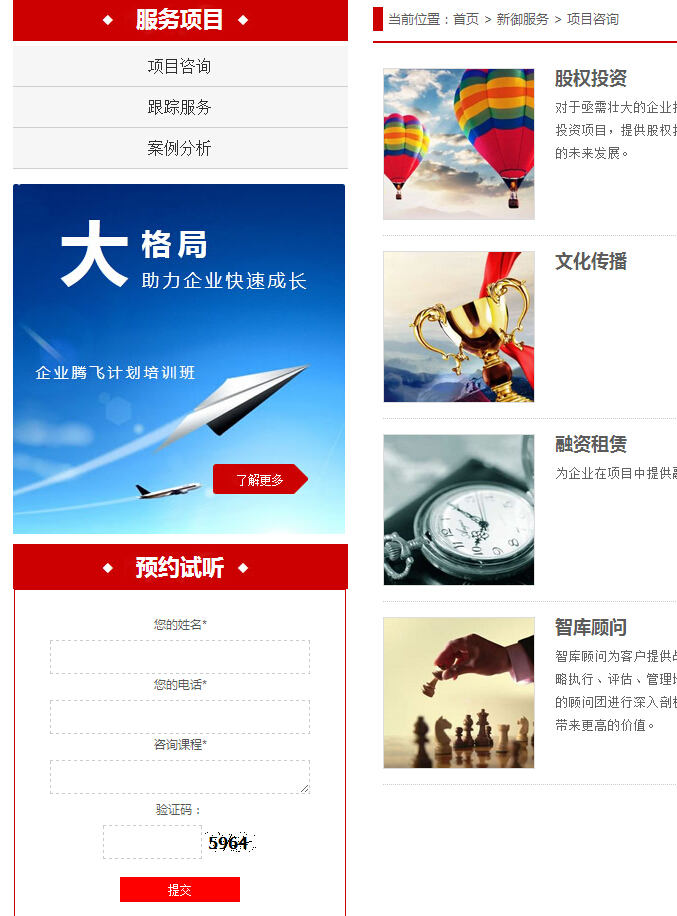Focus the 咨询课程 text area

click(x=180, y=777)
